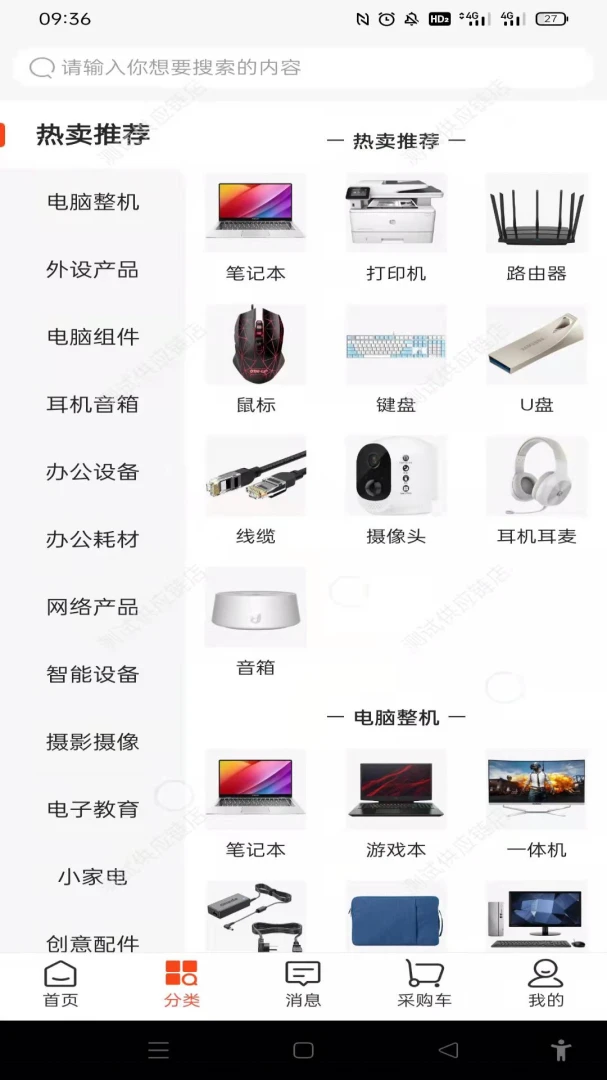Open the 键盘 category tile

(x=396, y=360)
